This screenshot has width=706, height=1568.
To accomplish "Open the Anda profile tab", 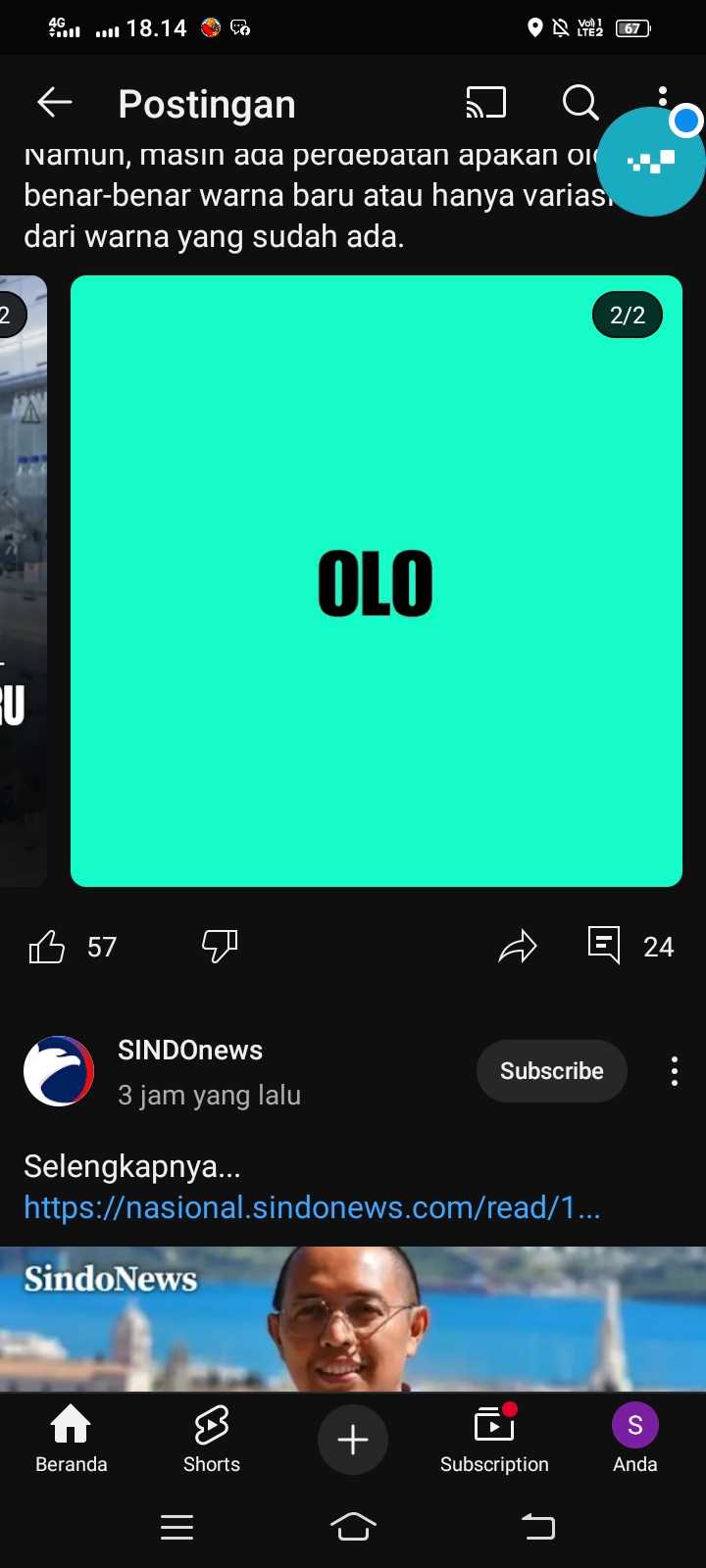I will (635, 1439).
